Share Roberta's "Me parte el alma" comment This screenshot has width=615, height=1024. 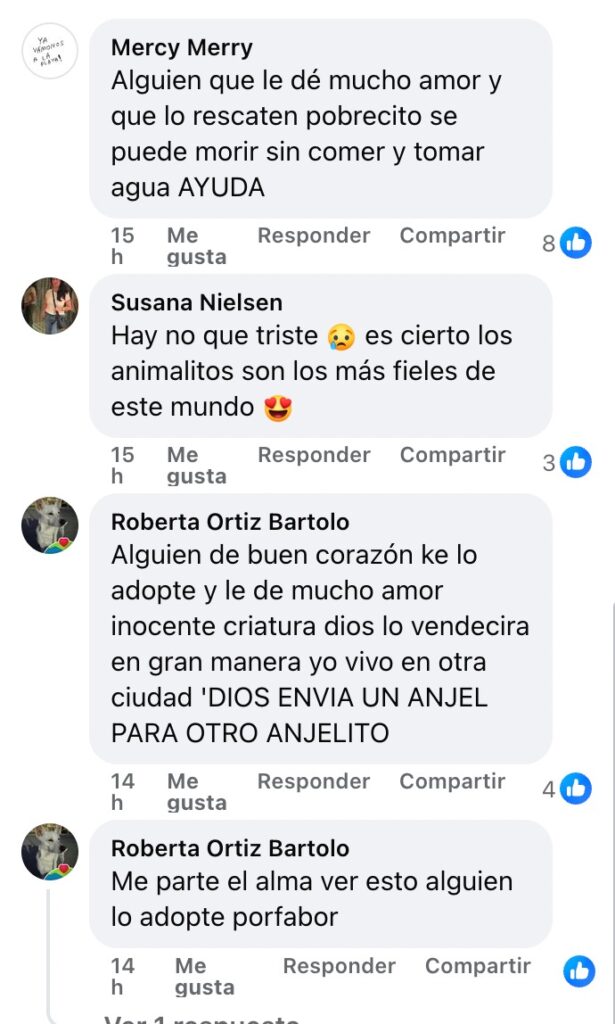coord(477,966)
